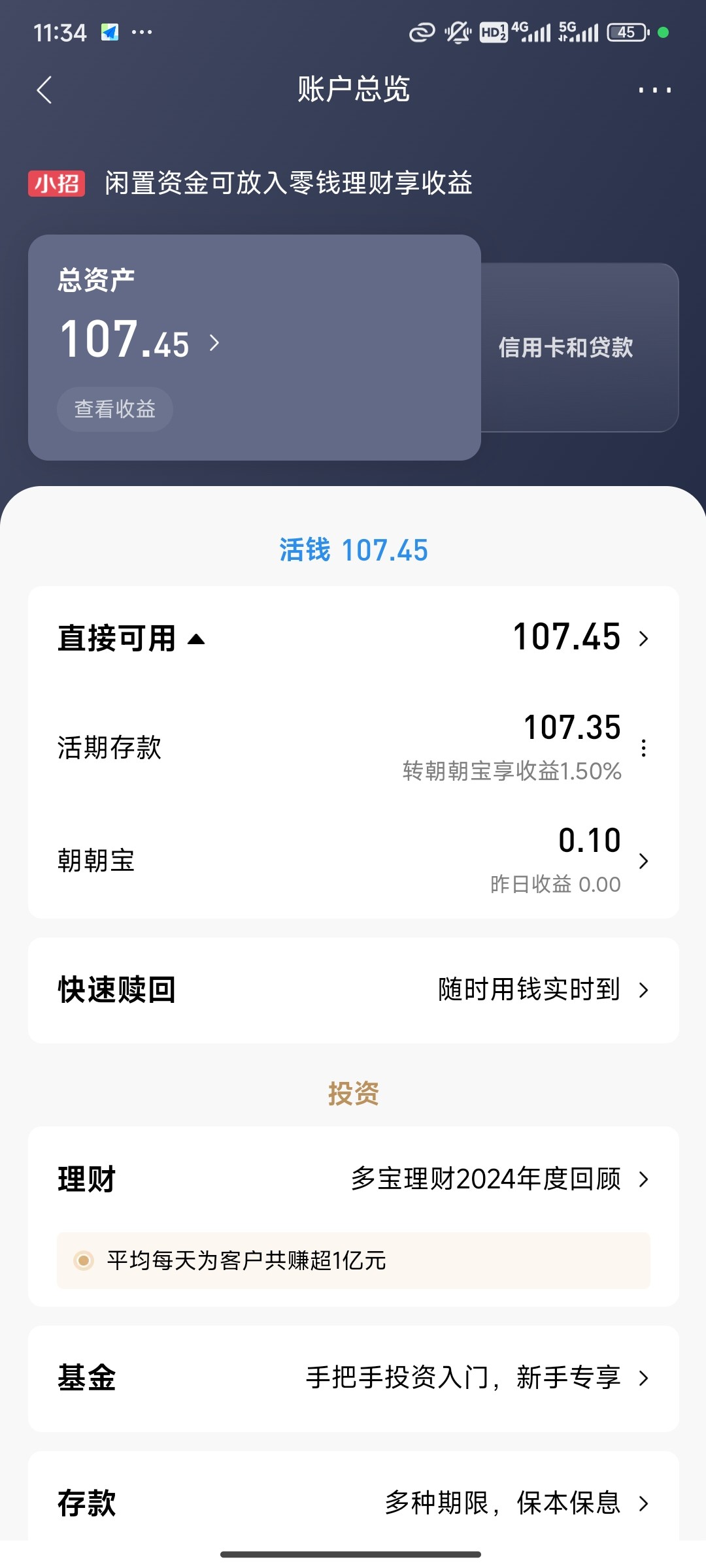
Task: Collapse the 直接可用 section arrow
Action: click(x=196, y=639)
